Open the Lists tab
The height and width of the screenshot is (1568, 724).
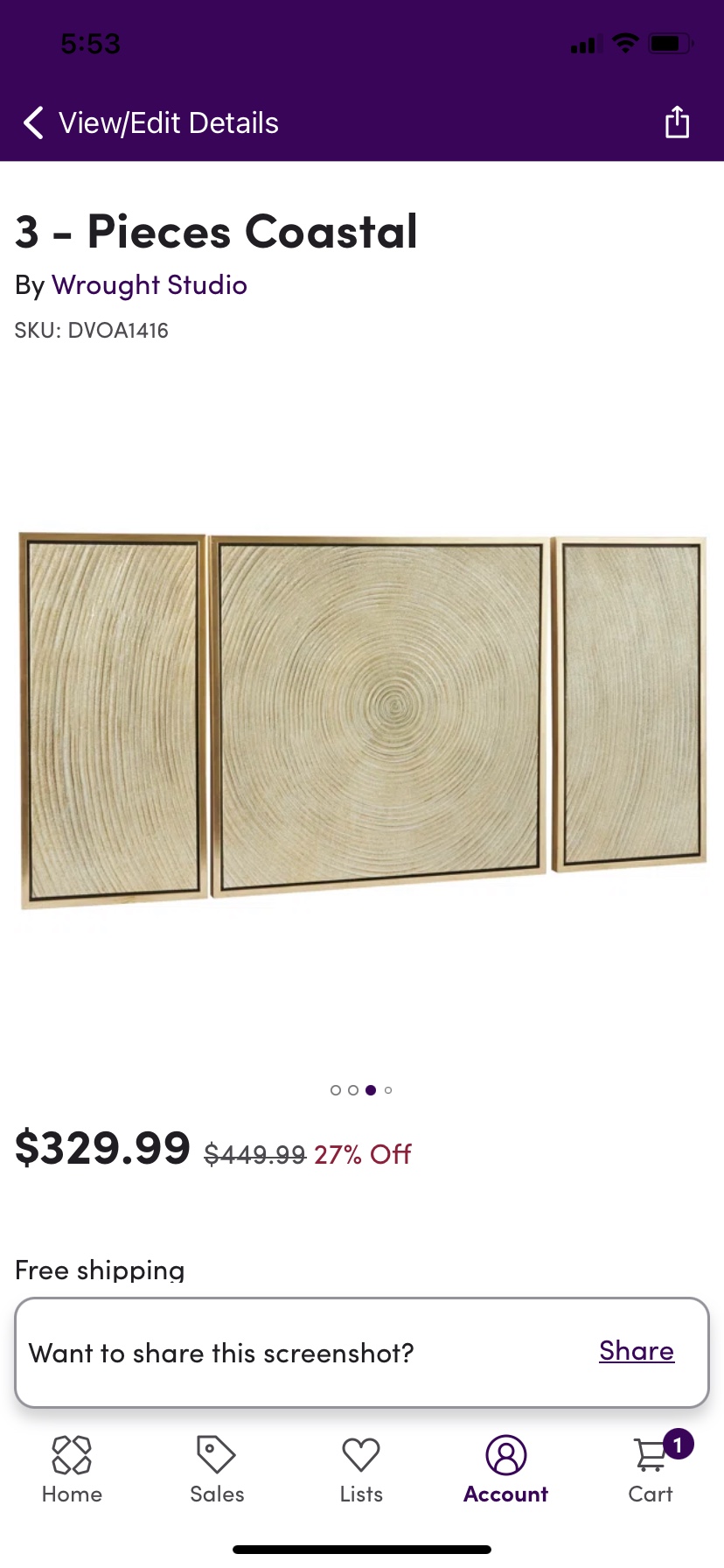pyautogui.click(x=361, y=1470)
